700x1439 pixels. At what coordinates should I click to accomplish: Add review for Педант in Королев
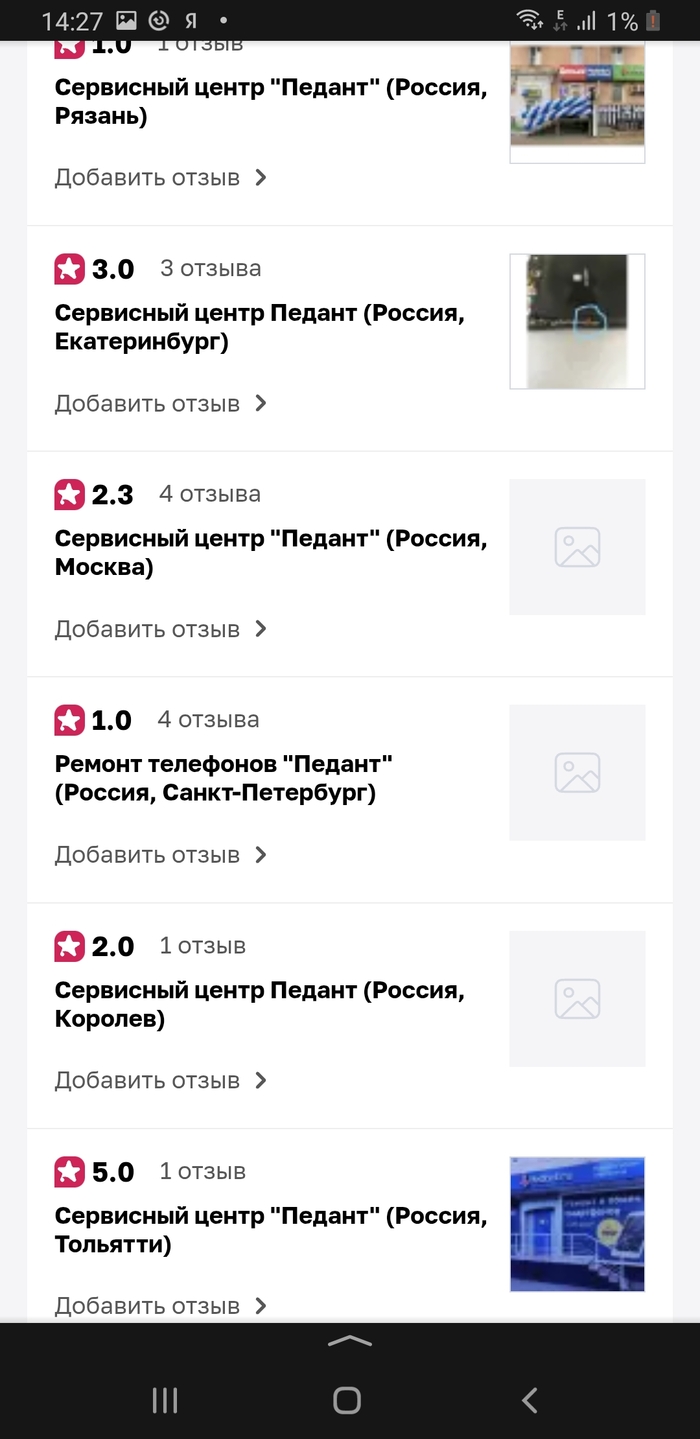click(160, 1081)
